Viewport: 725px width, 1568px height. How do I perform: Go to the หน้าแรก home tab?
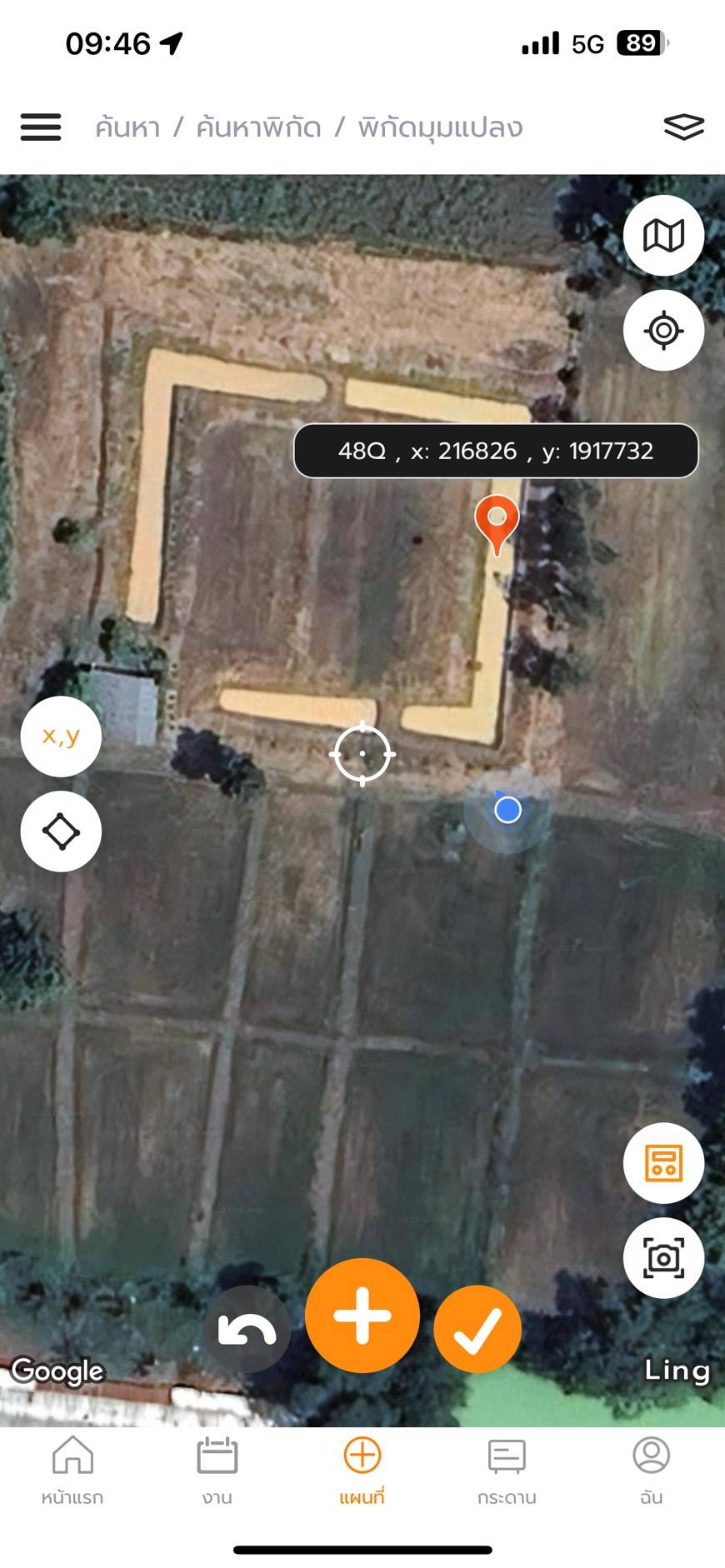pos(72,1471)
